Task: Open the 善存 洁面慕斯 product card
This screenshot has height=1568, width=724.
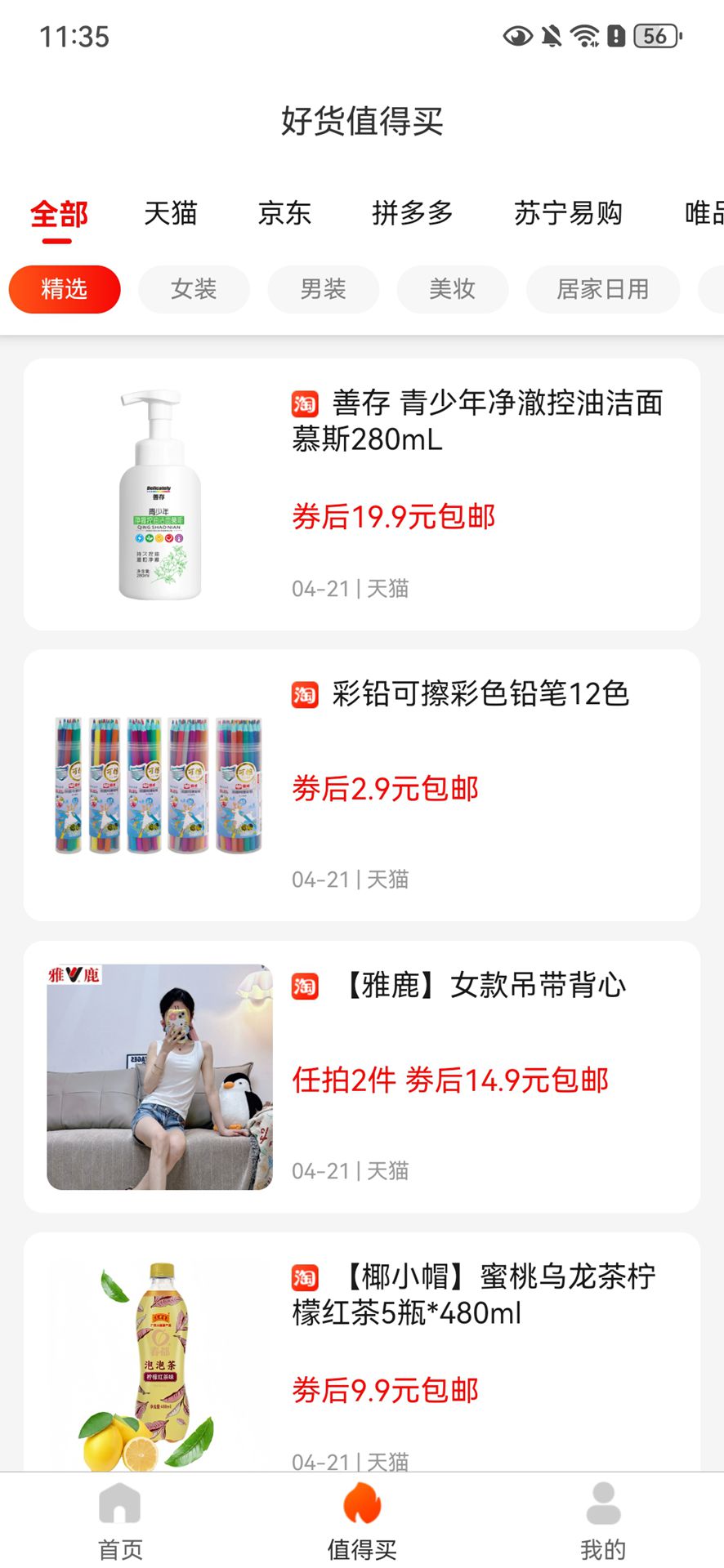Action: 361,494
